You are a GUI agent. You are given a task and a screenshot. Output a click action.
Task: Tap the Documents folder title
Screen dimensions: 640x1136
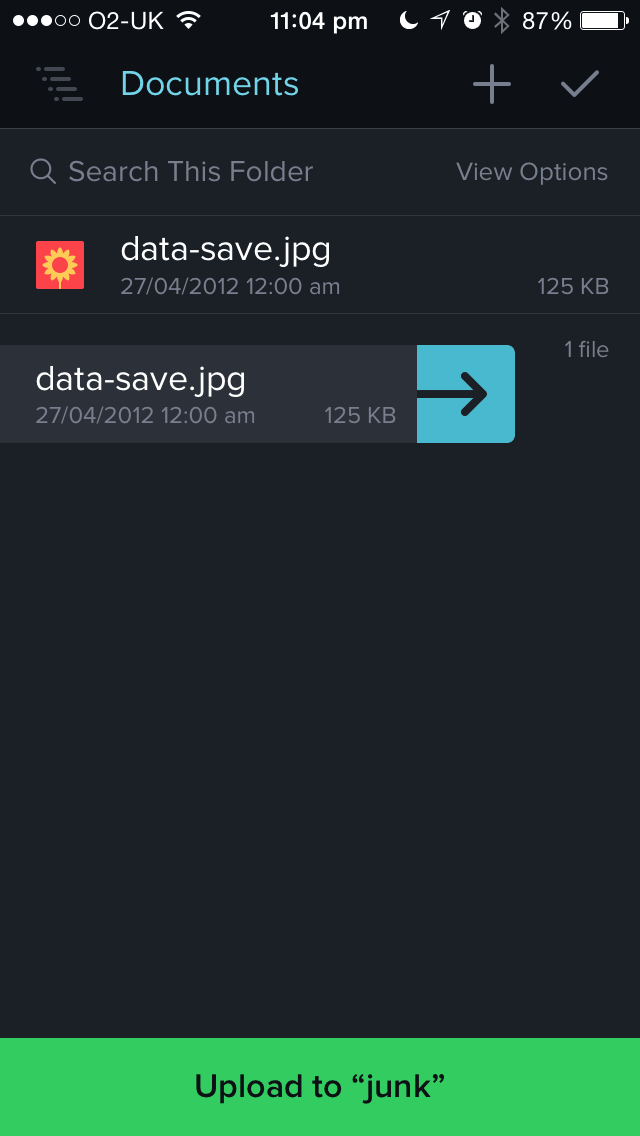(x=209, y=84)
